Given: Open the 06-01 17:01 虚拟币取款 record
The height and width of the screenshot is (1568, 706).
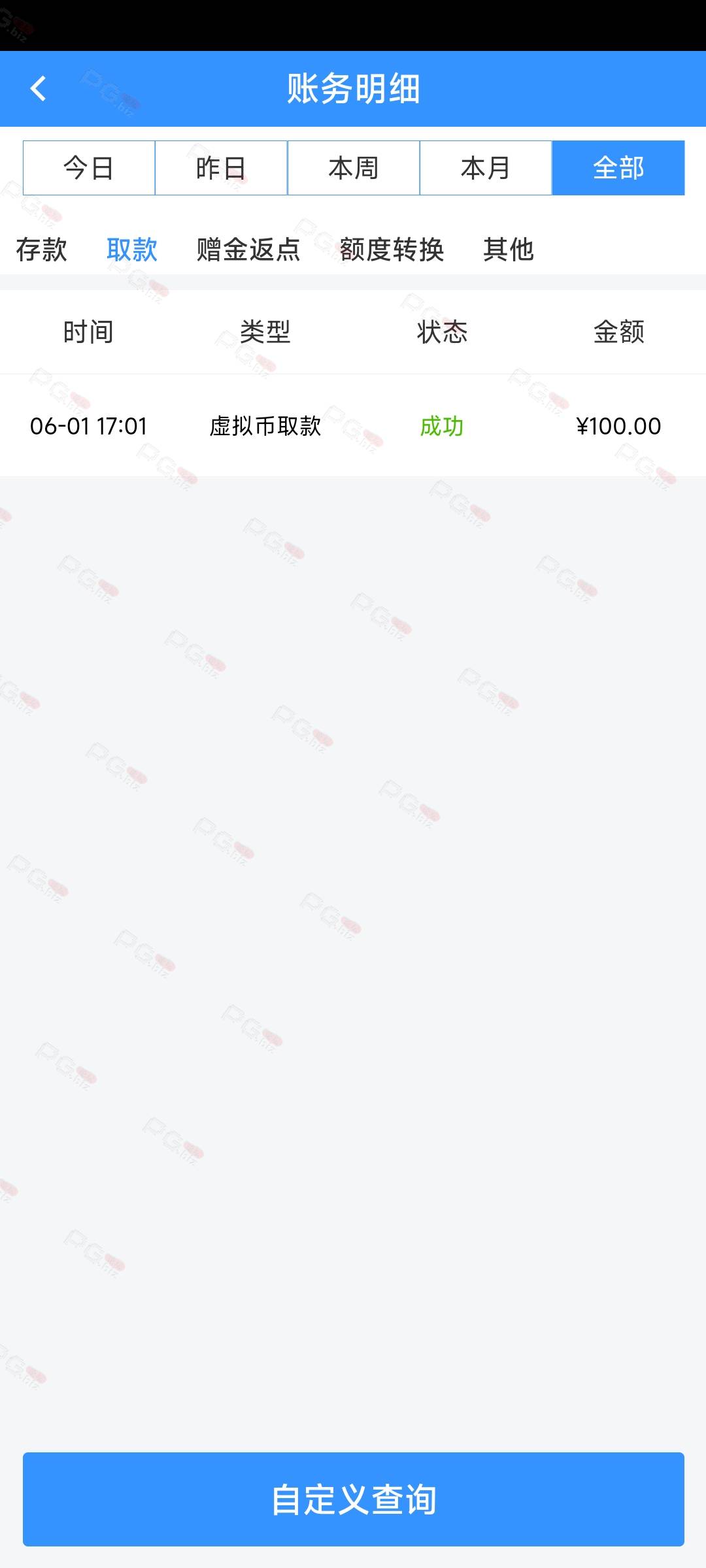Looking at the screenshot, I should coord(353,426).
